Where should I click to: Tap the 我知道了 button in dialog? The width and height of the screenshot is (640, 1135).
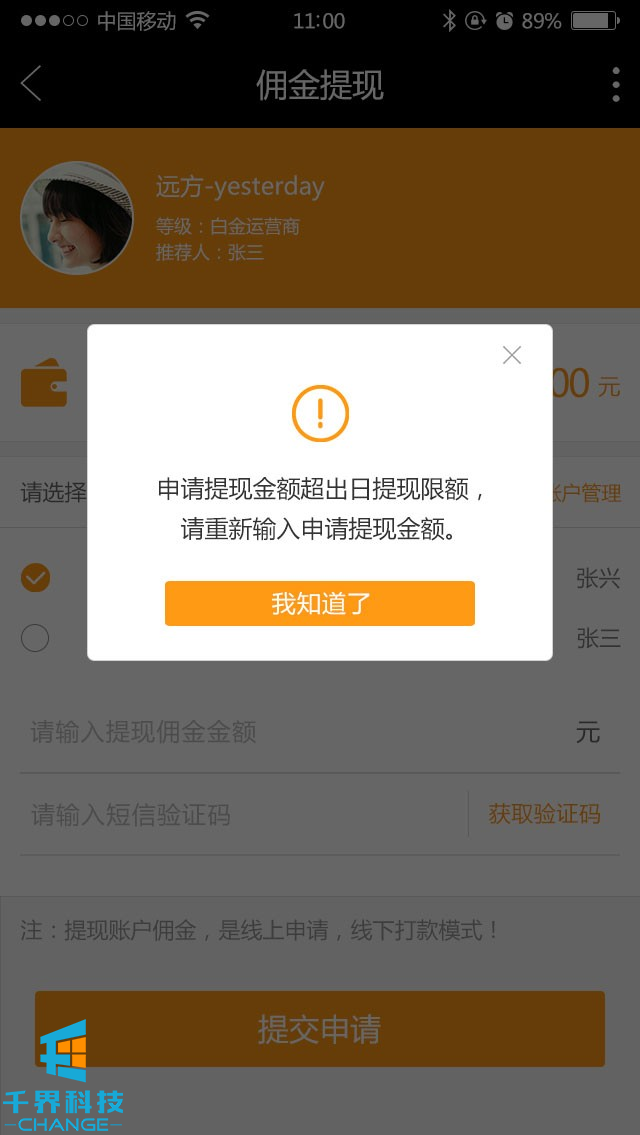(319, 603)
